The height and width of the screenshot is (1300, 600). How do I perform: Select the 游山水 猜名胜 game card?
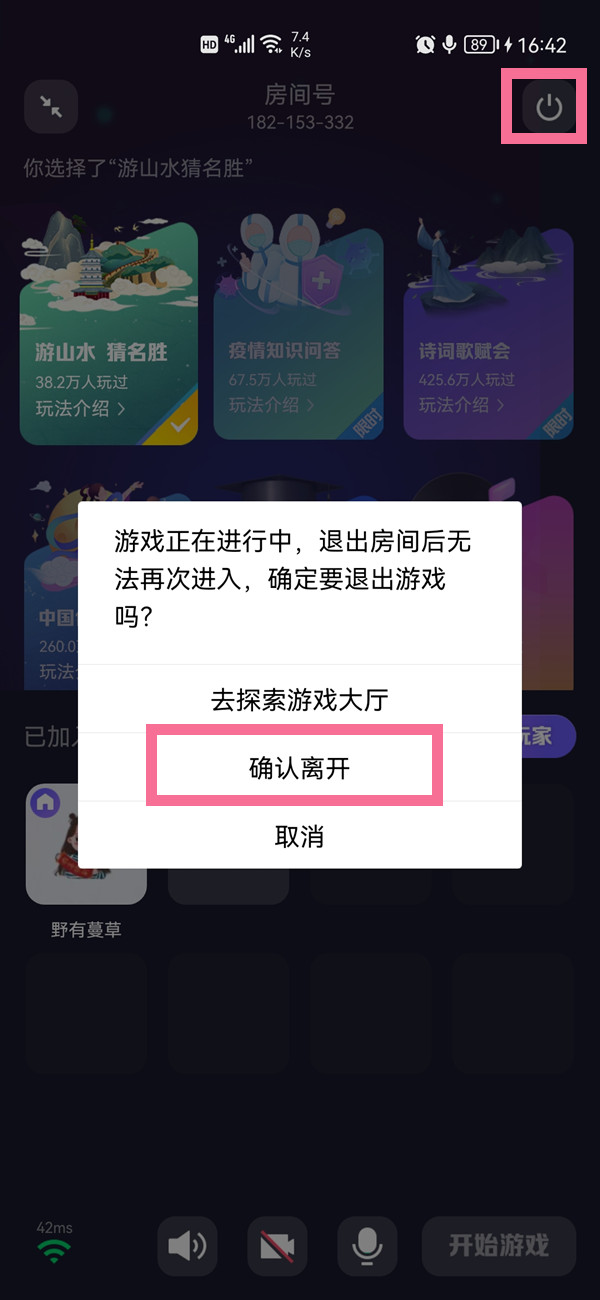click(108, 330)
